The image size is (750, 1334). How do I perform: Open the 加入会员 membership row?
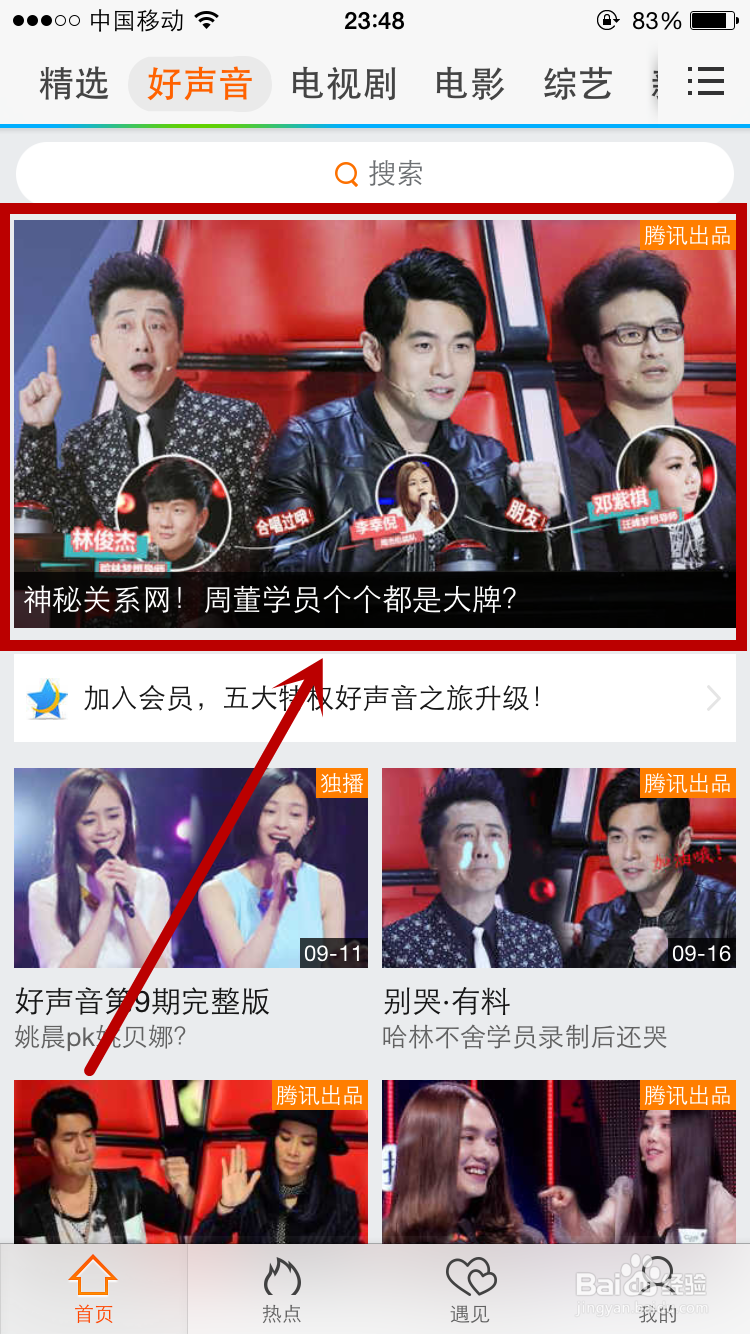tap(375, 698)
